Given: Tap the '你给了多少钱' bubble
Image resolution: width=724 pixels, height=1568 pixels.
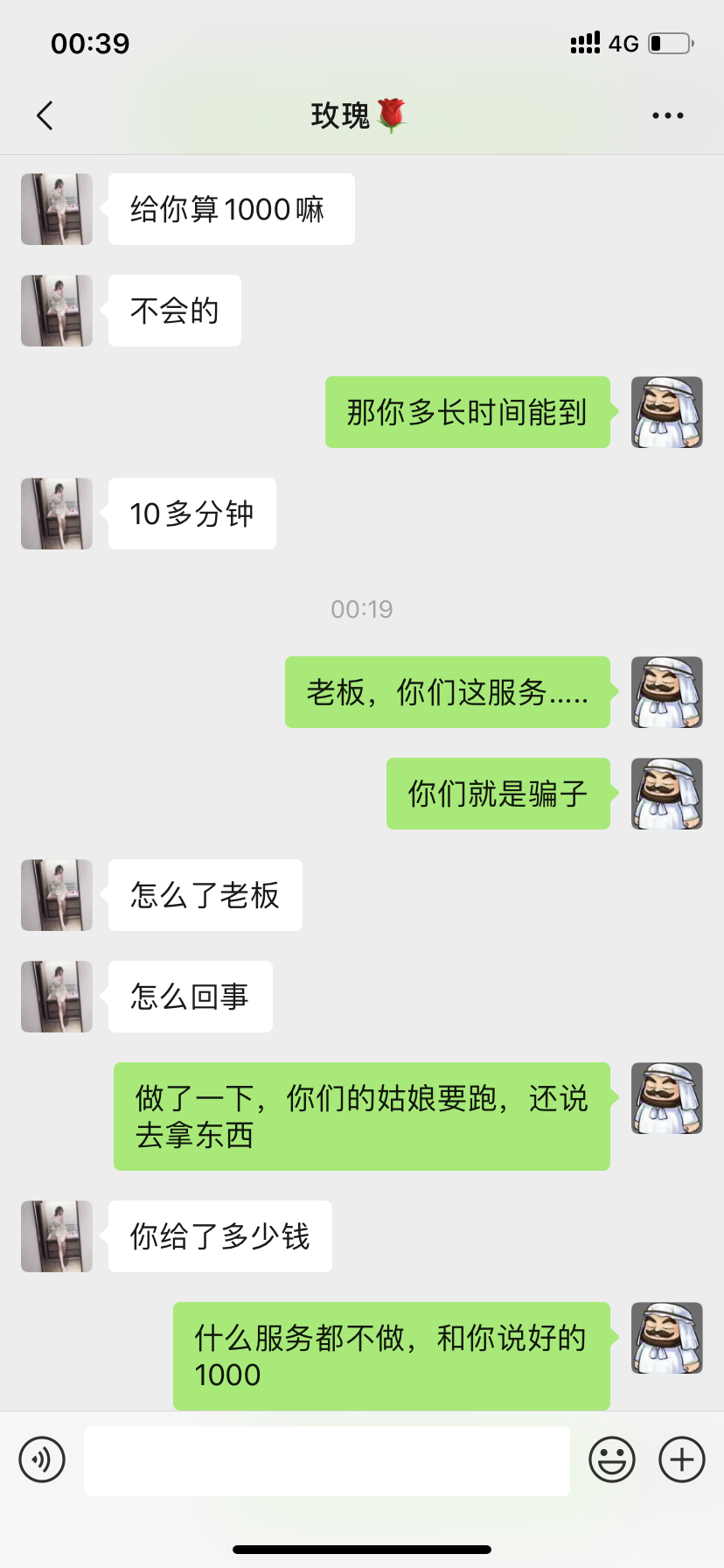Looking at the screenshot, I should pyautogui.click(x=219, y=1235).
